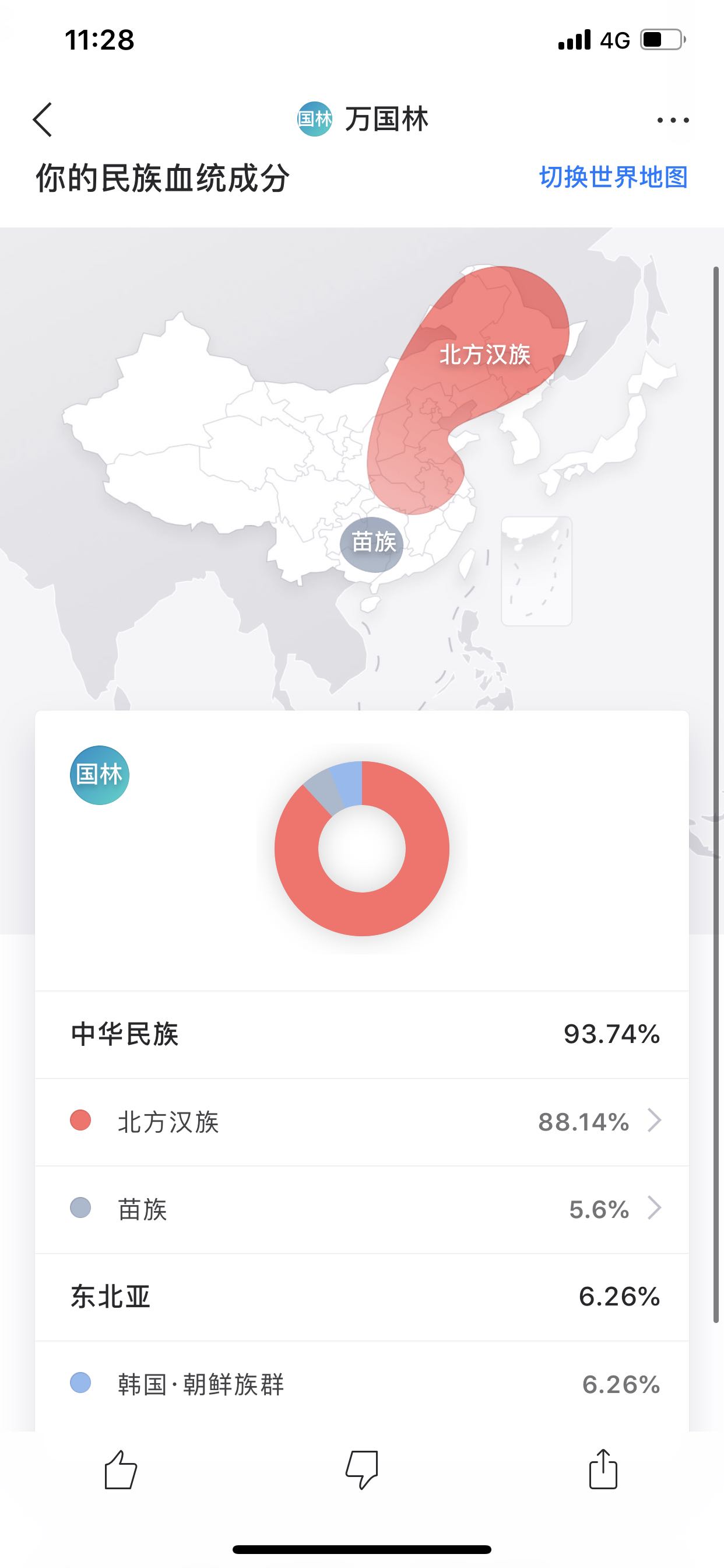Switch to the world map view
The image size is (724, 1568).
pos(613,177)
